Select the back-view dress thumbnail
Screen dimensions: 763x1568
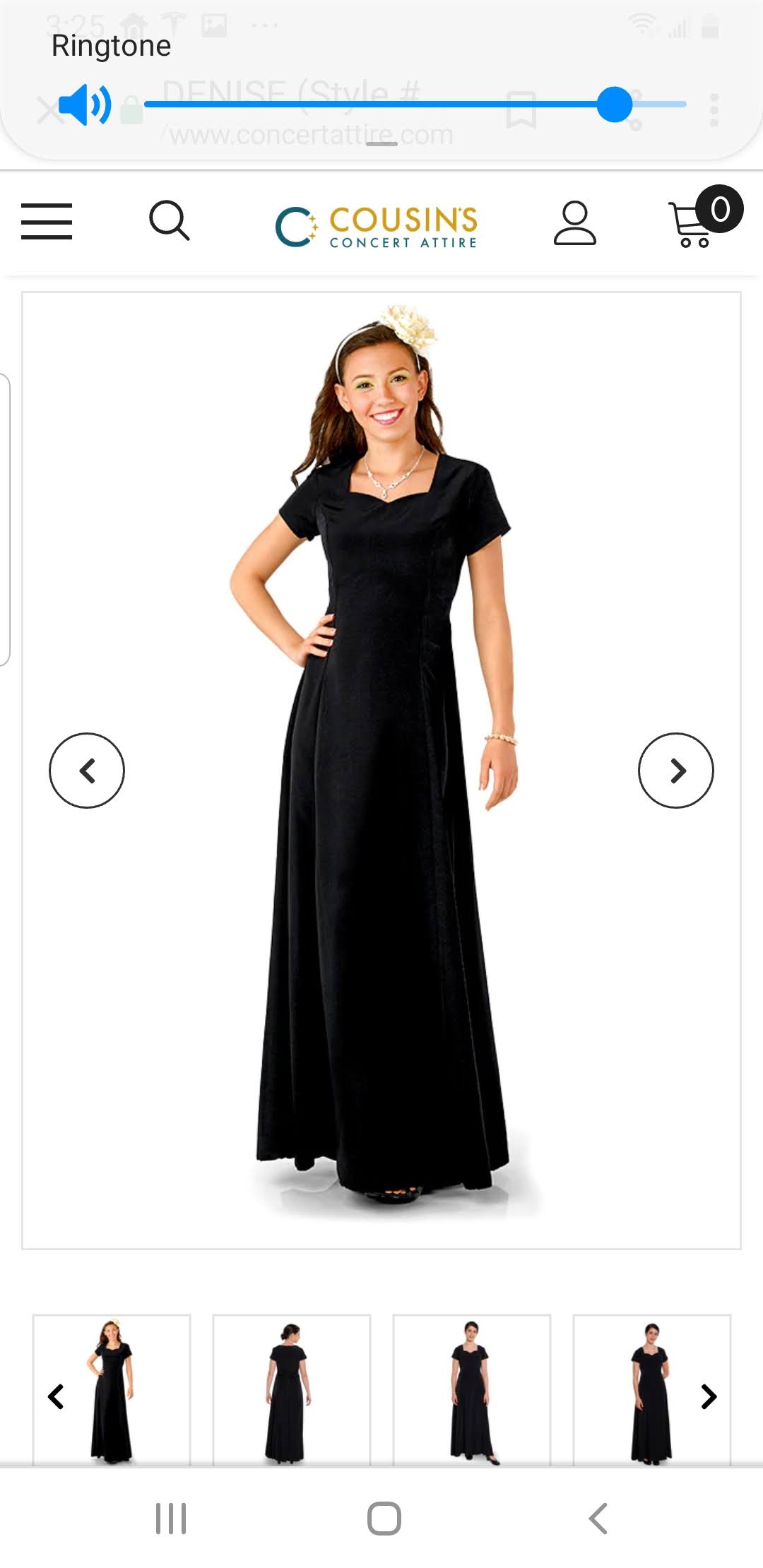(291, 1389)
